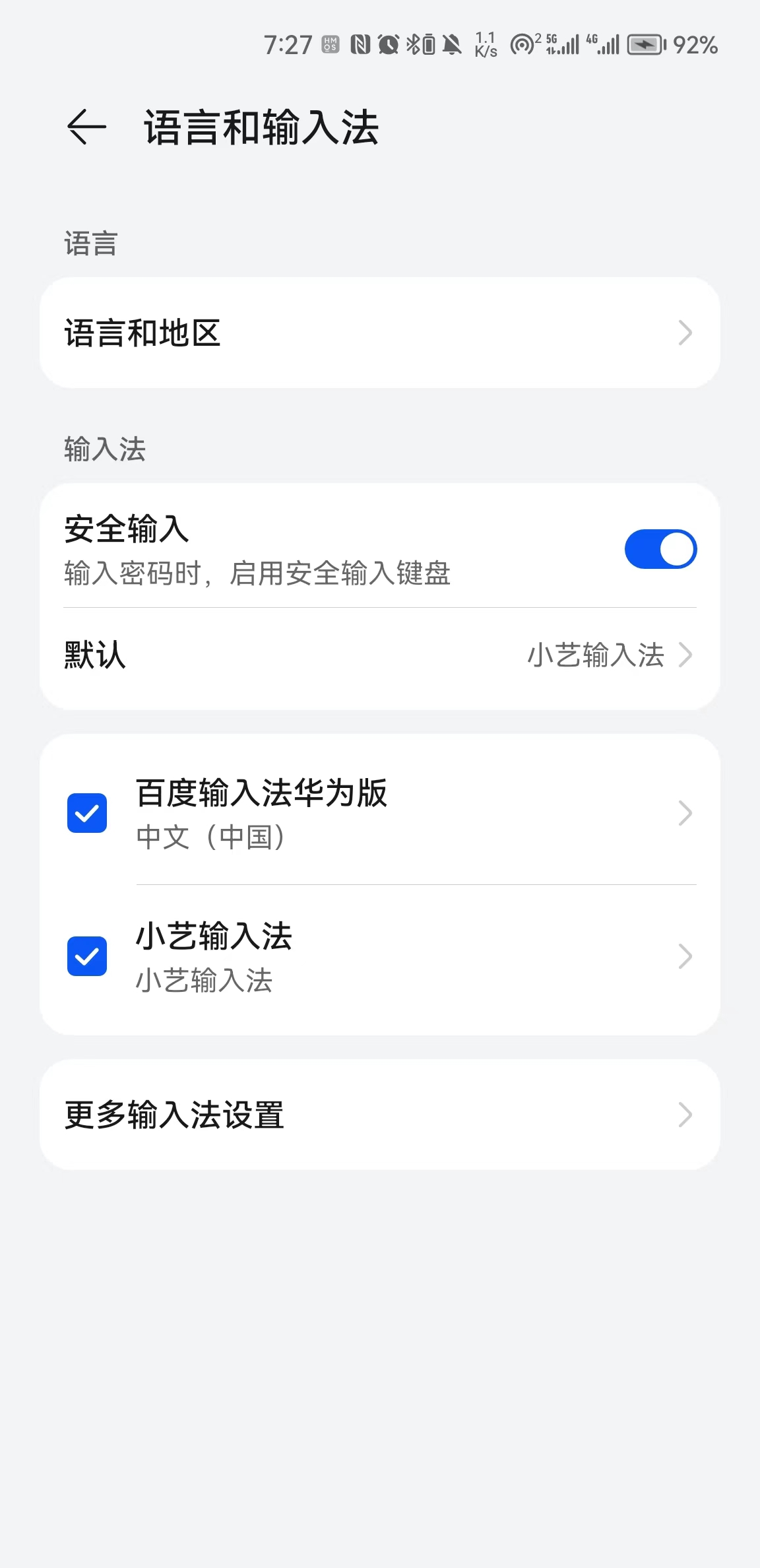Tap the Bluetooth status bar icon
This screenshot has width=760, height=1568.
[412, 44]
